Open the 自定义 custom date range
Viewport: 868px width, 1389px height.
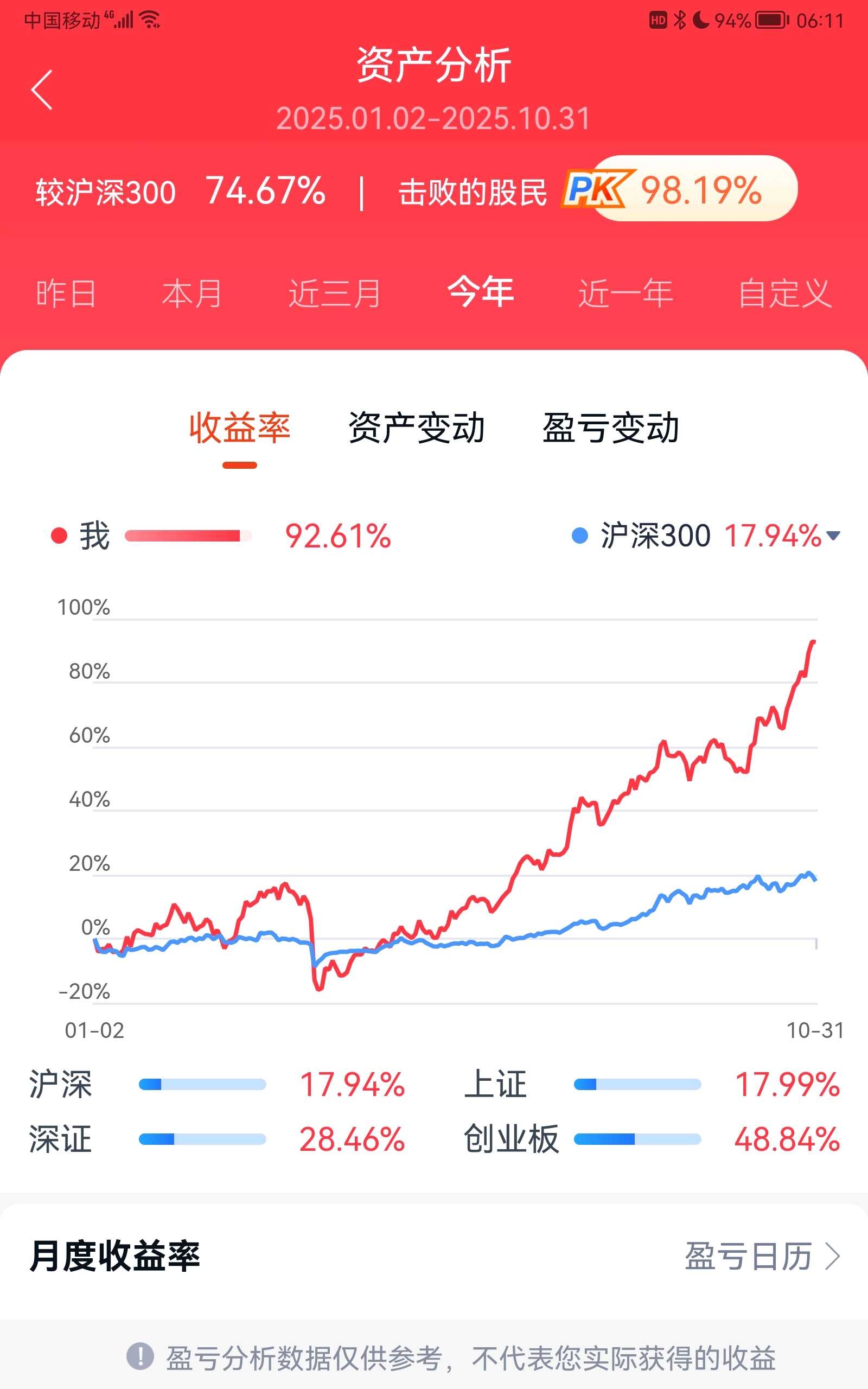pos(785,294)
